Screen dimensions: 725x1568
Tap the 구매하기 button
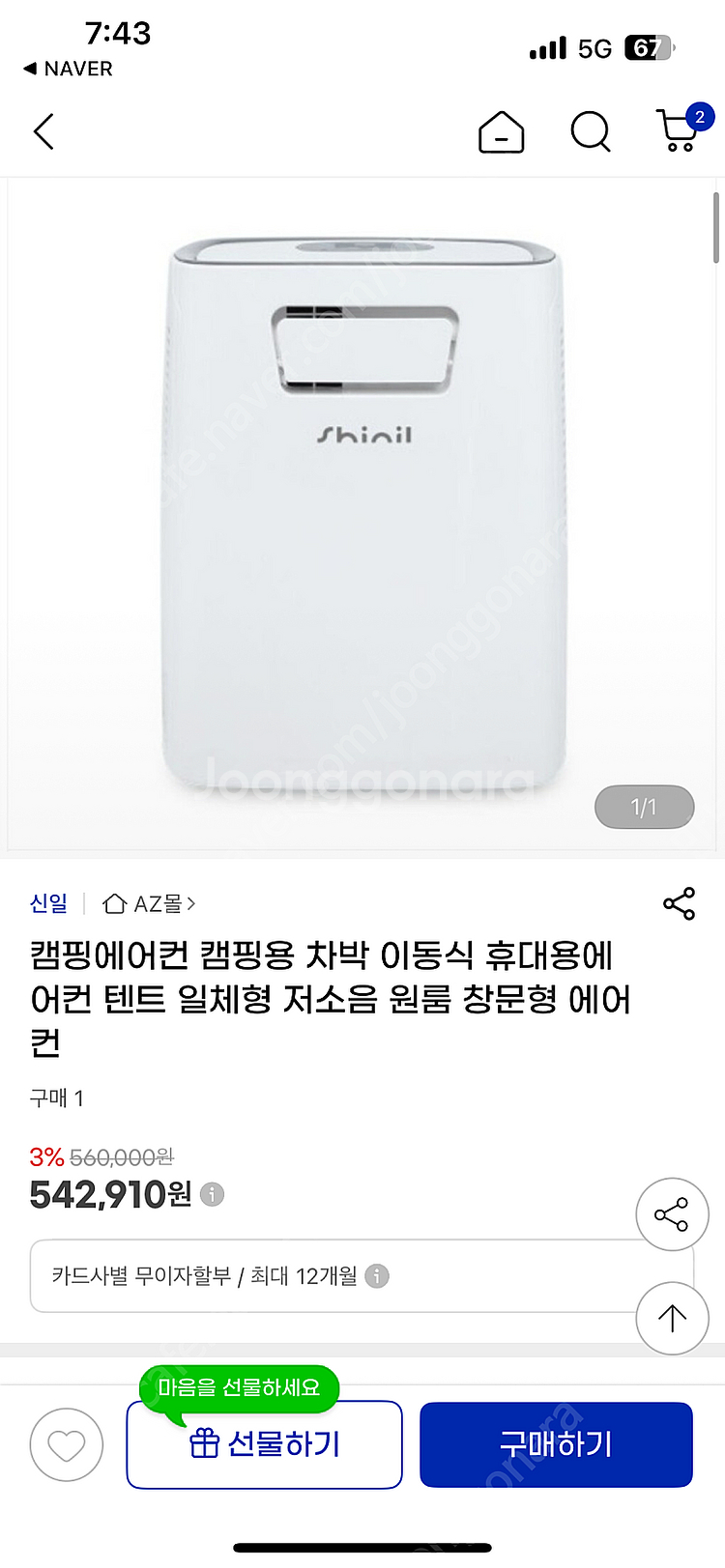coord(556,1444)
